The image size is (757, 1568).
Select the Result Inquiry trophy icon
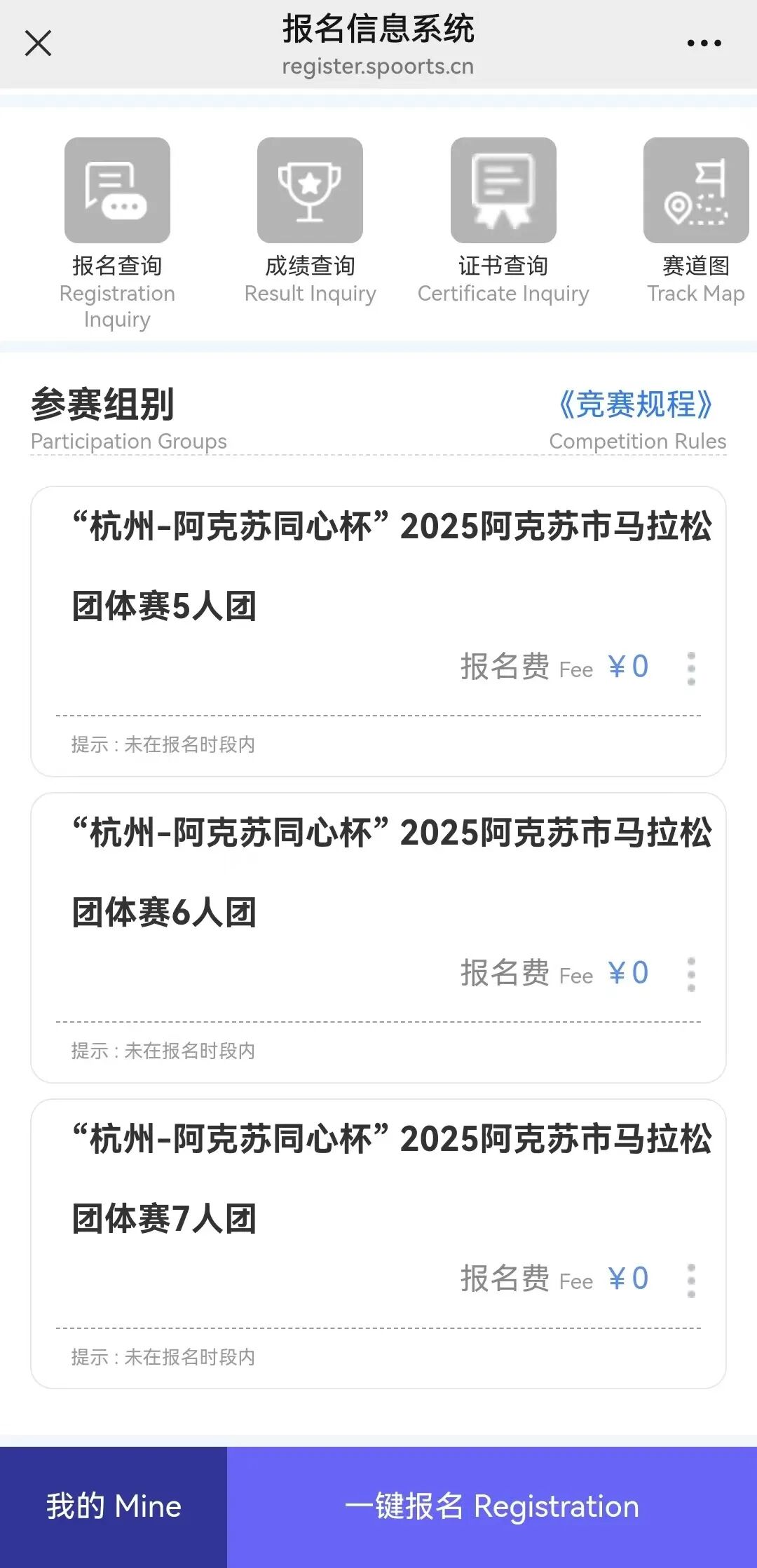pyautogui.click(x=311, y=190)
